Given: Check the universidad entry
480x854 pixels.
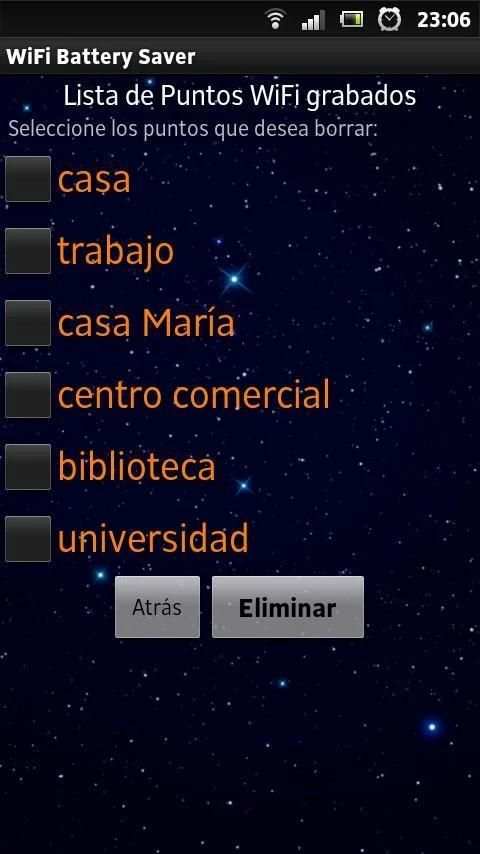Looking at the screenshot, I should (28, 539).
